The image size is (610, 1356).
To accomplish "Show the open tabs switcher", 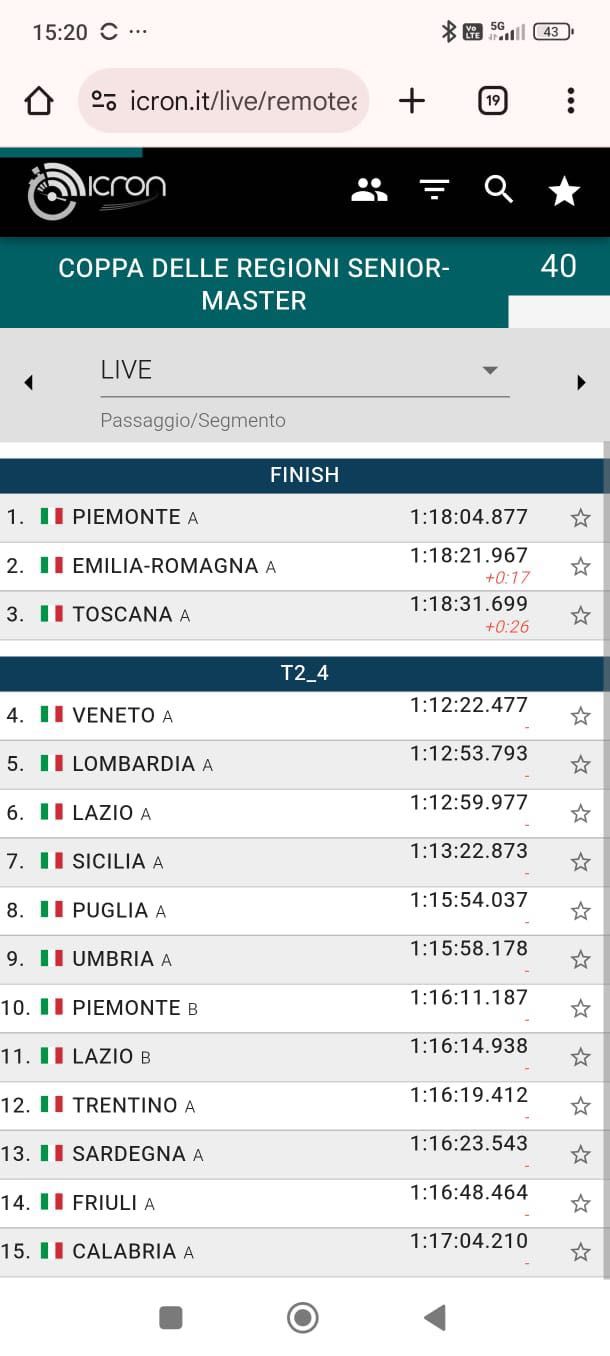I will click(492, 100).
